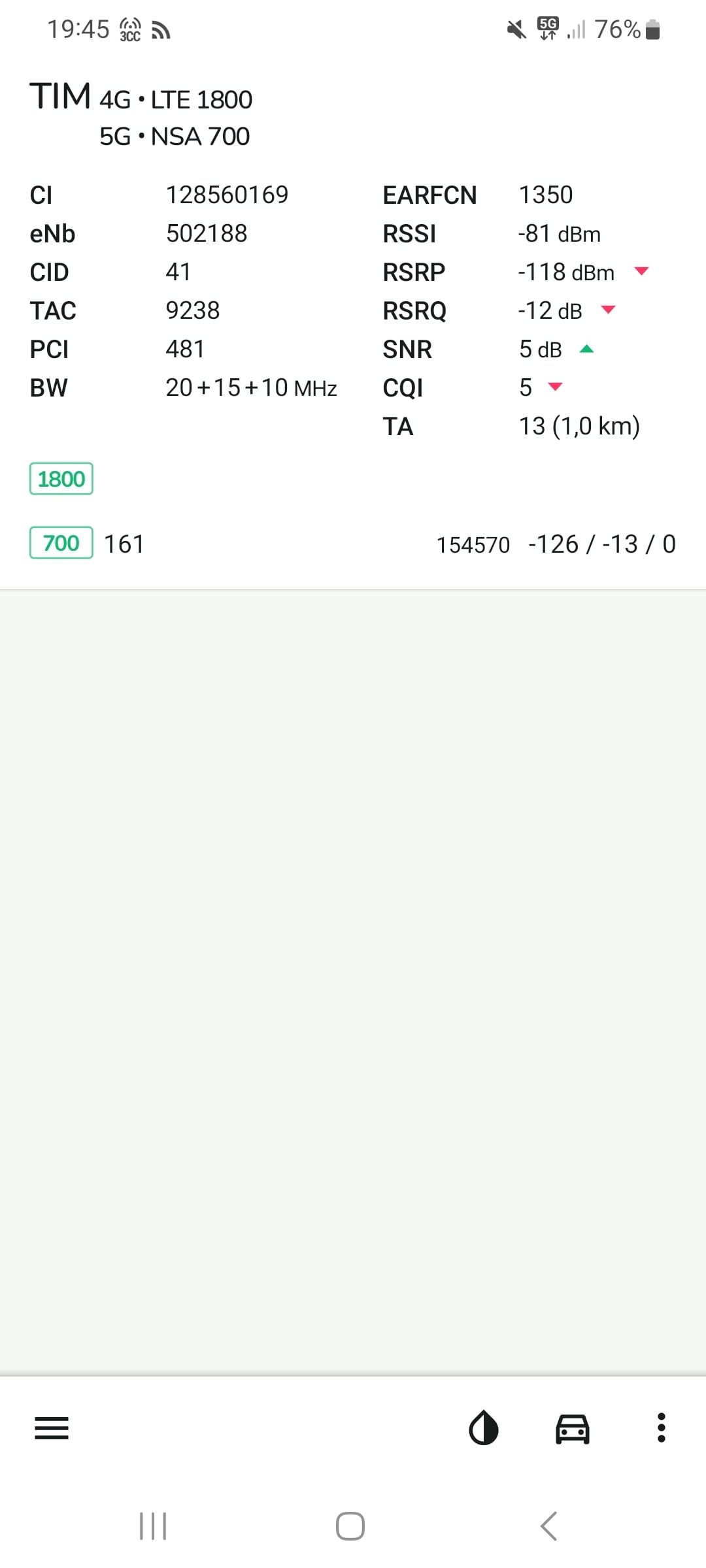Open the hamburger menu
Viewport: 706px width, 1568px height.
[x=52, y=1428]
